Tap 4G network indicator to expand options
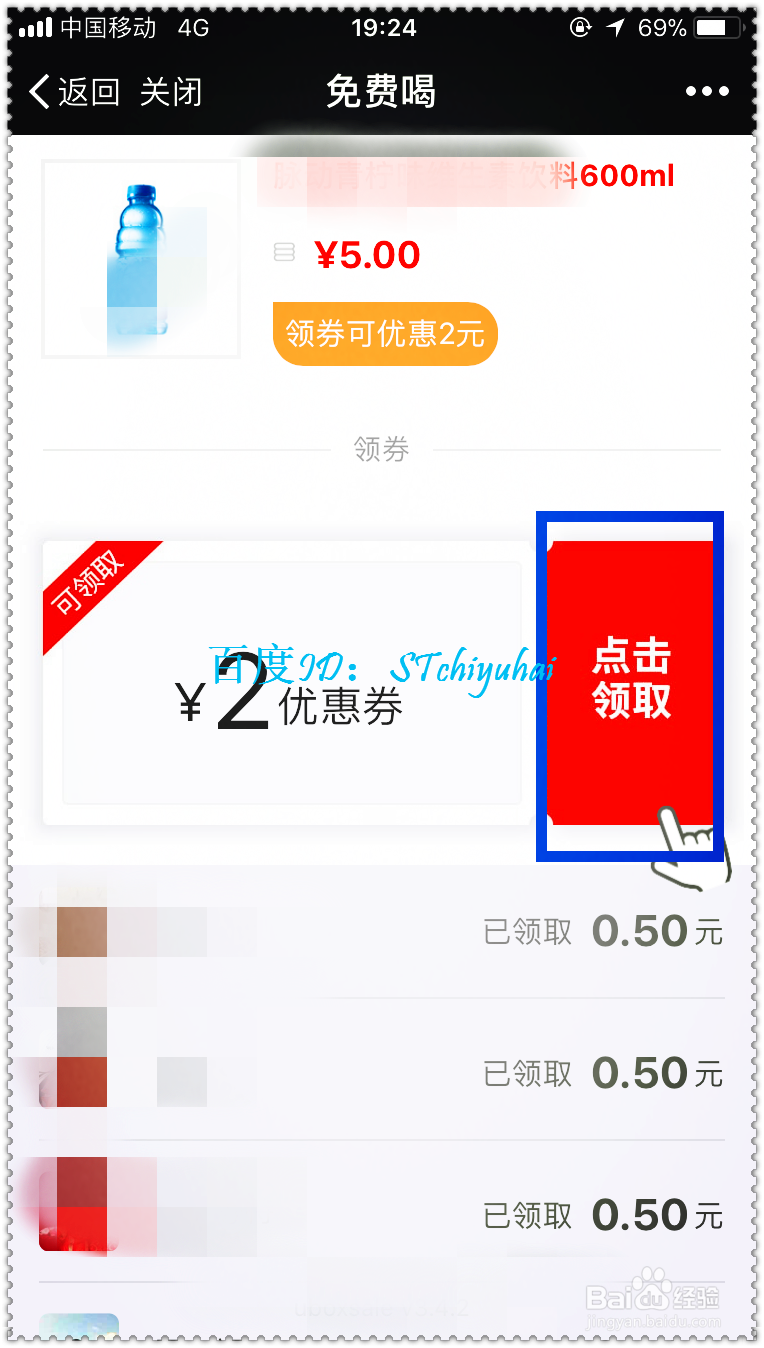 pyautogui.click(x=192, y=29)
